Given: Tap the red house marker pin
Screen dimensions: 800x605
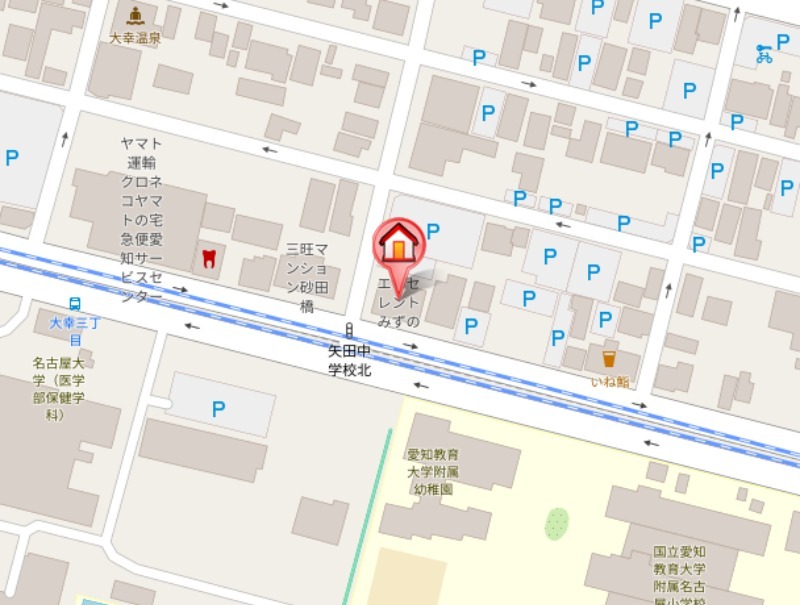Looking at the screenshot, I should coord(398,245).
